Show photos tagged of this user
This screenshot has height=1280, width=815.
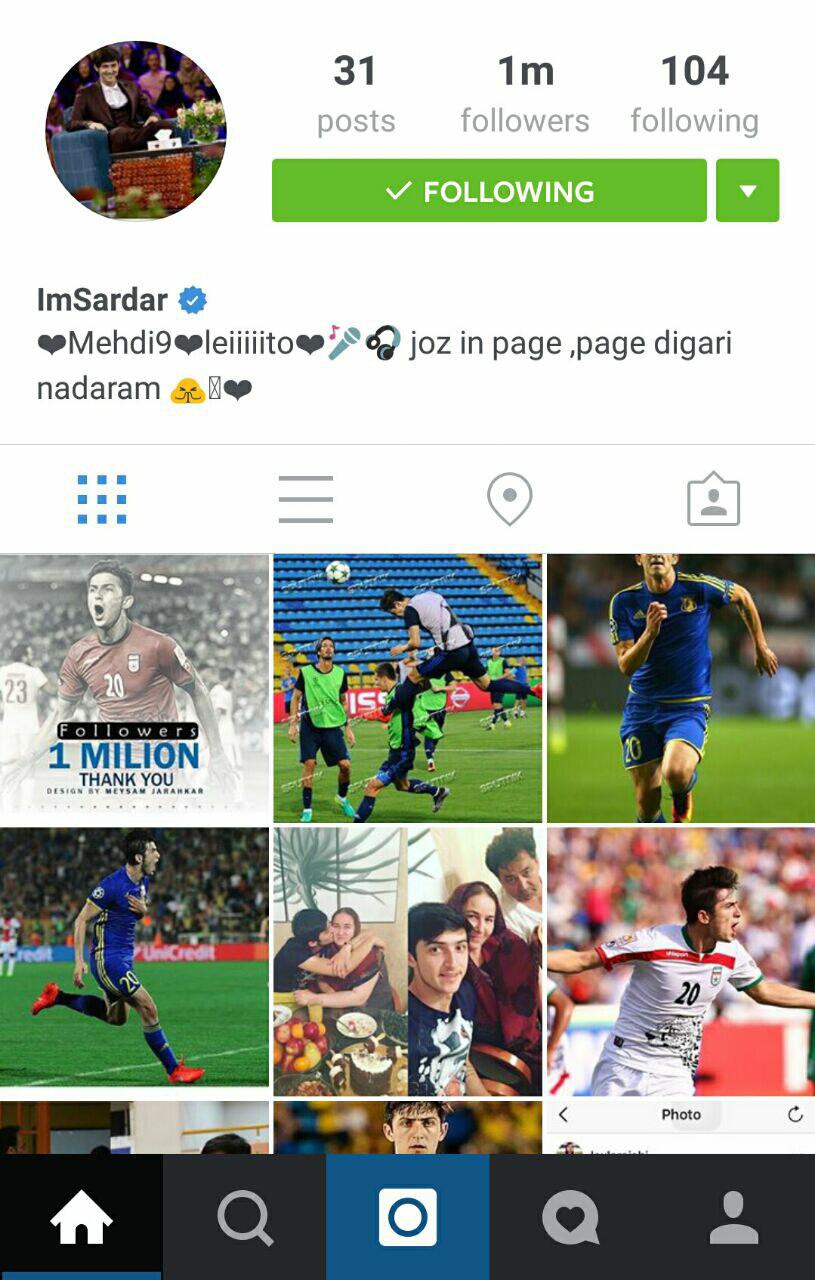[x=713, y=499]
